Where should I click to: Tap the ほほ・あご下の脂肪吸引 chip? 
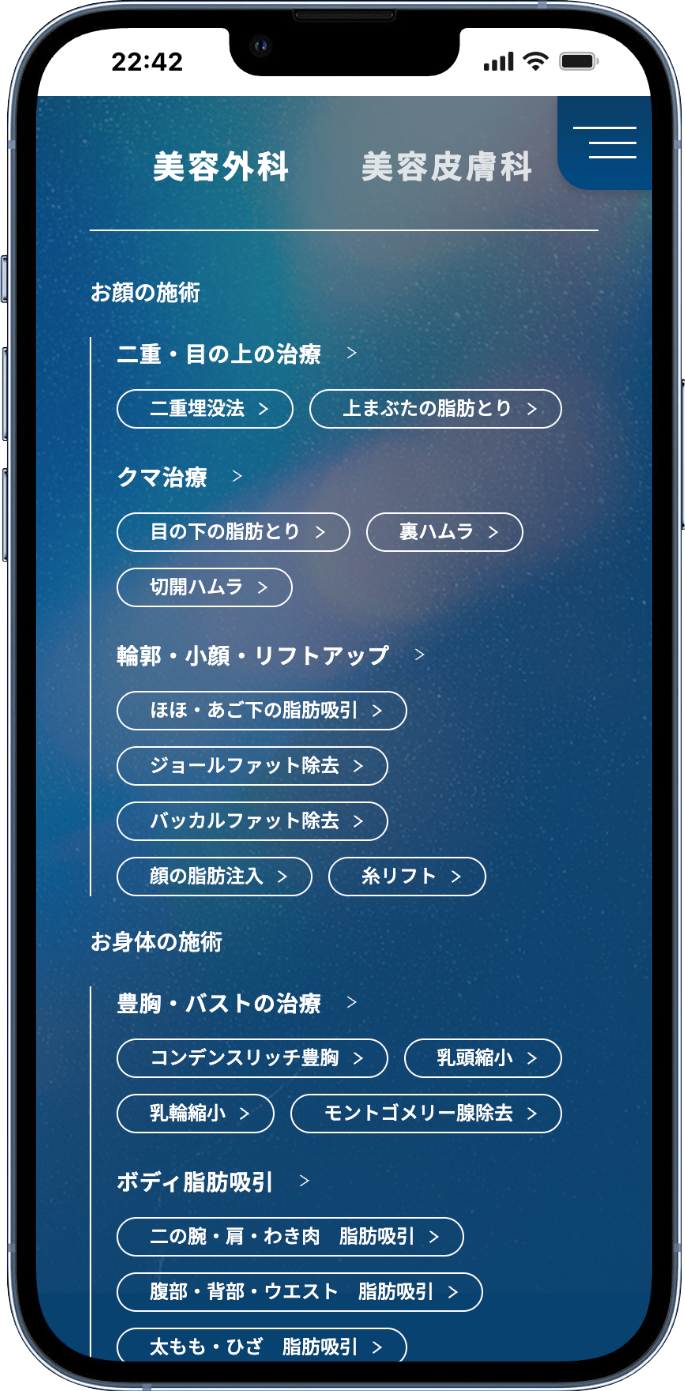click(261, 710)
